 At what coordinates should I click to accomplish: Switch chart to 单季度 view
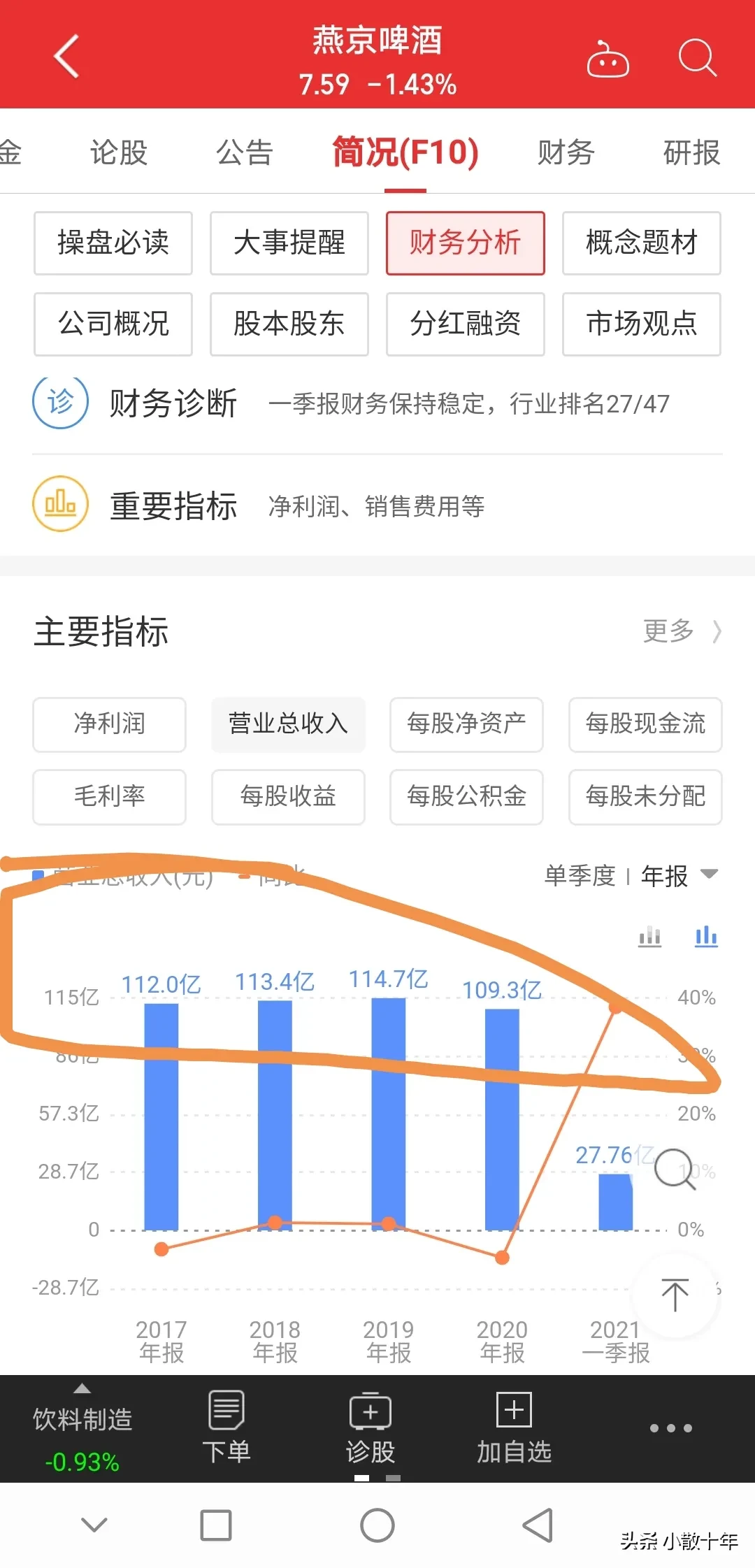(x=580, y=875)
